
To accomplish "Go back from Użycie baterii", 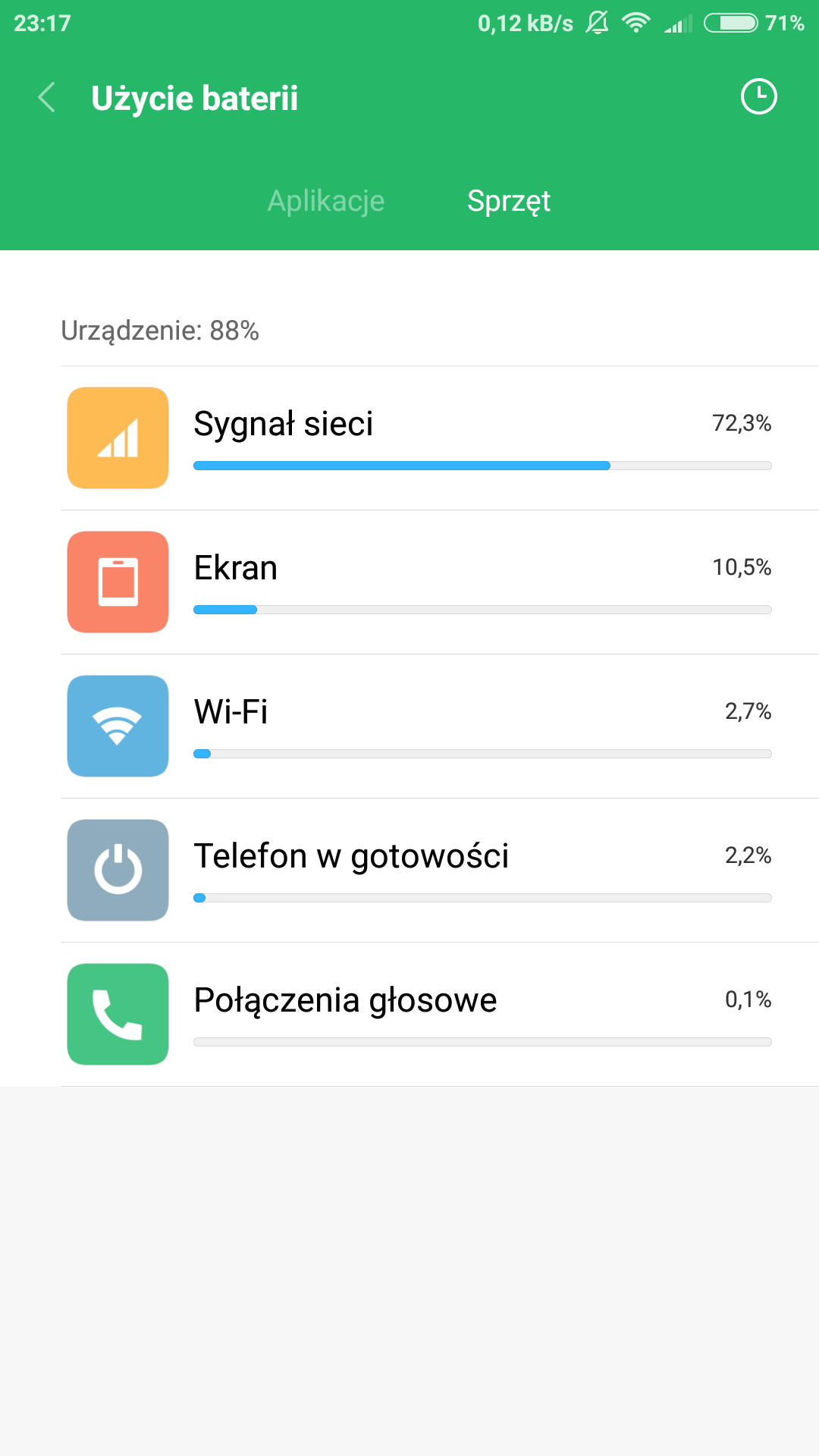I will tap(47, 98).
